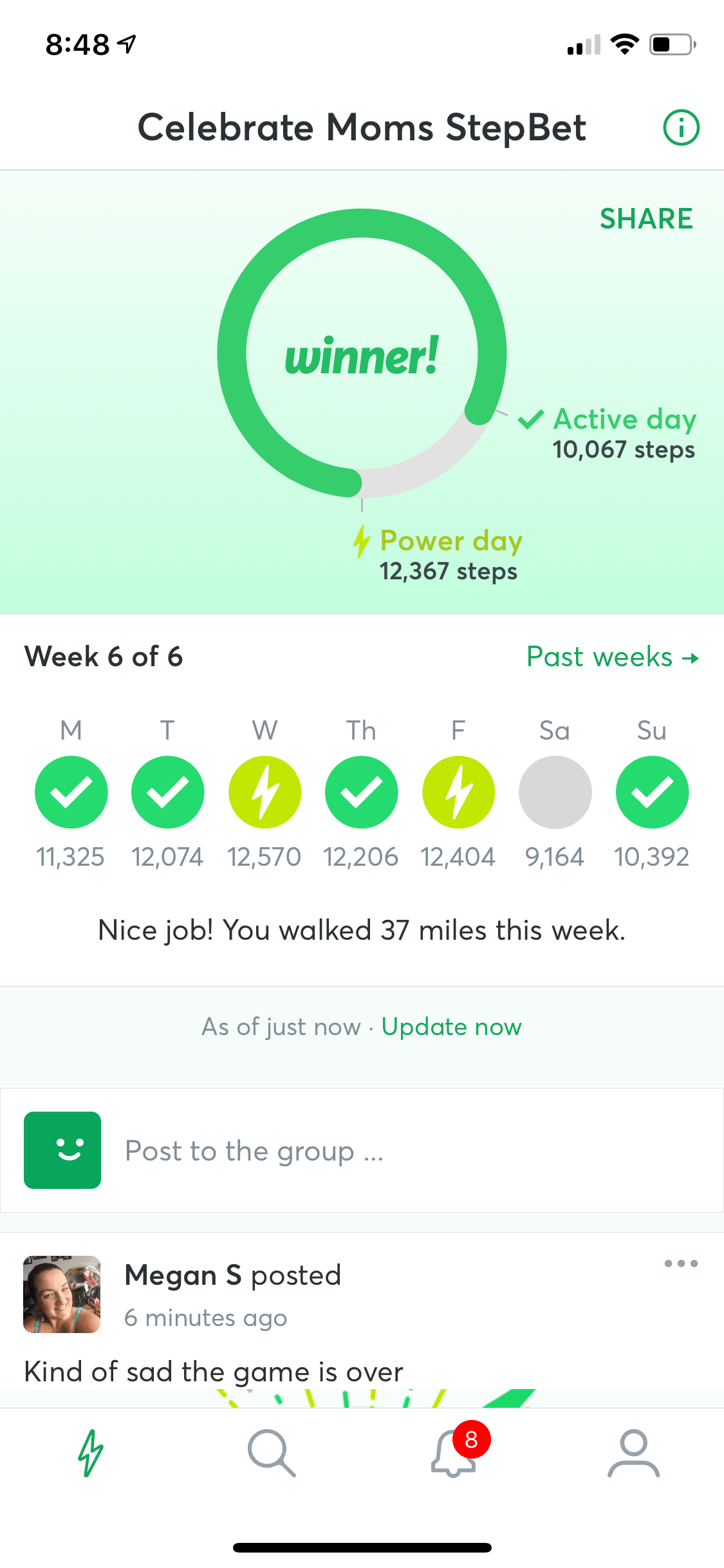Share the winner result
The height and width of the screenshot is (1568, 724).
point(646,219)
